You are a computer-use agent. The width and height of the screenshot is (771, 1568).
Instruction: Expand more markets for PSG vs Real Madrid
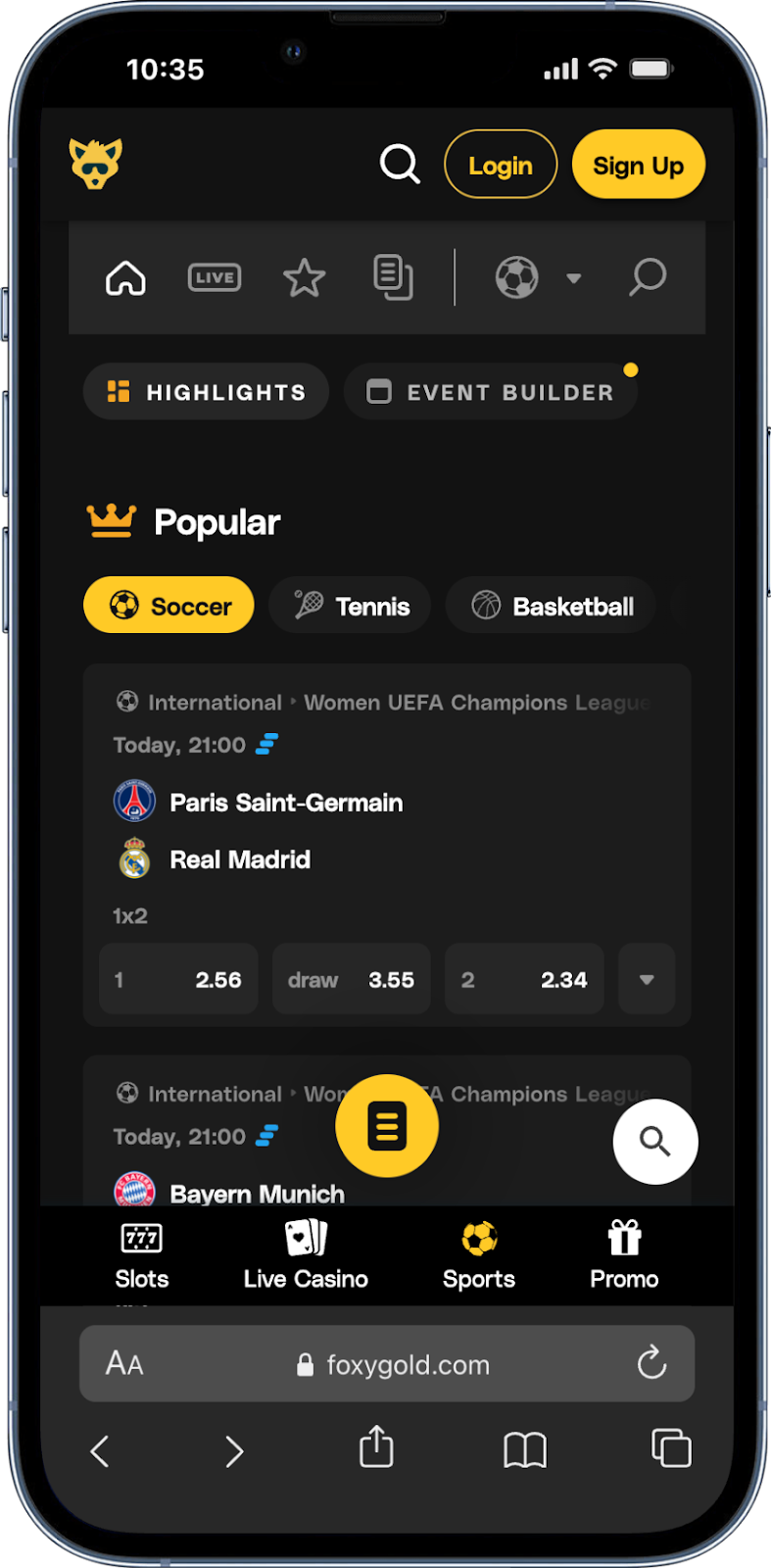(647, 979)
